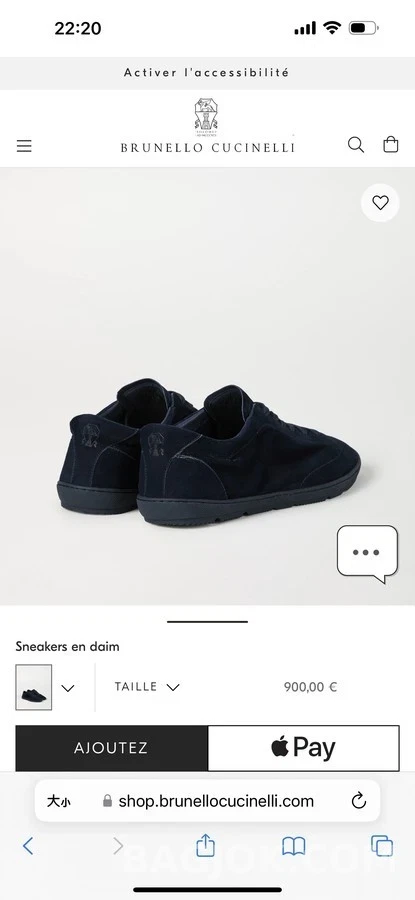Screen dimensions: 415x900
Task: Buy with Apple Pay
Action: point(303,748)
